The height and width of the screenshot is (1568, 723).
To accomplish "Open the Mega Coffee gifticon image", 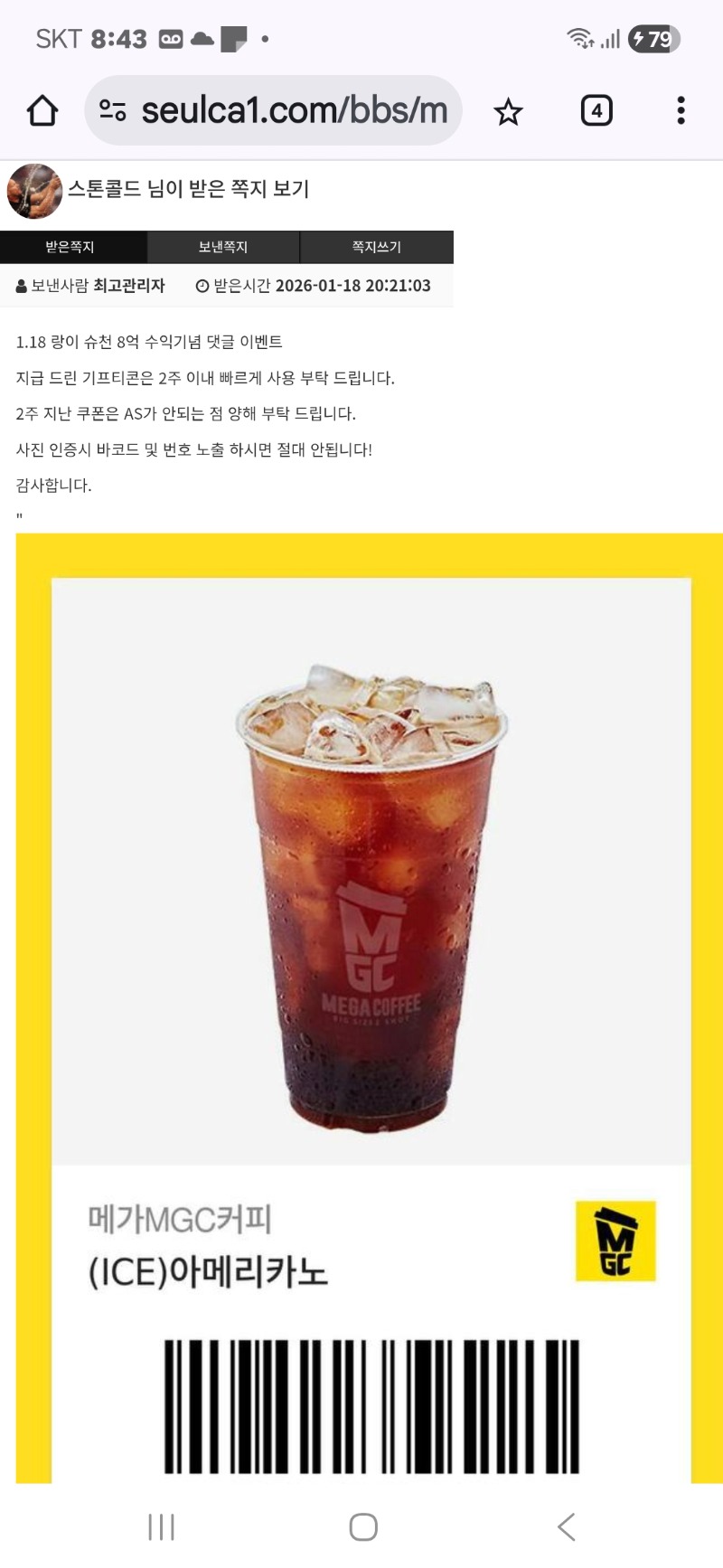I will point(371,904).
